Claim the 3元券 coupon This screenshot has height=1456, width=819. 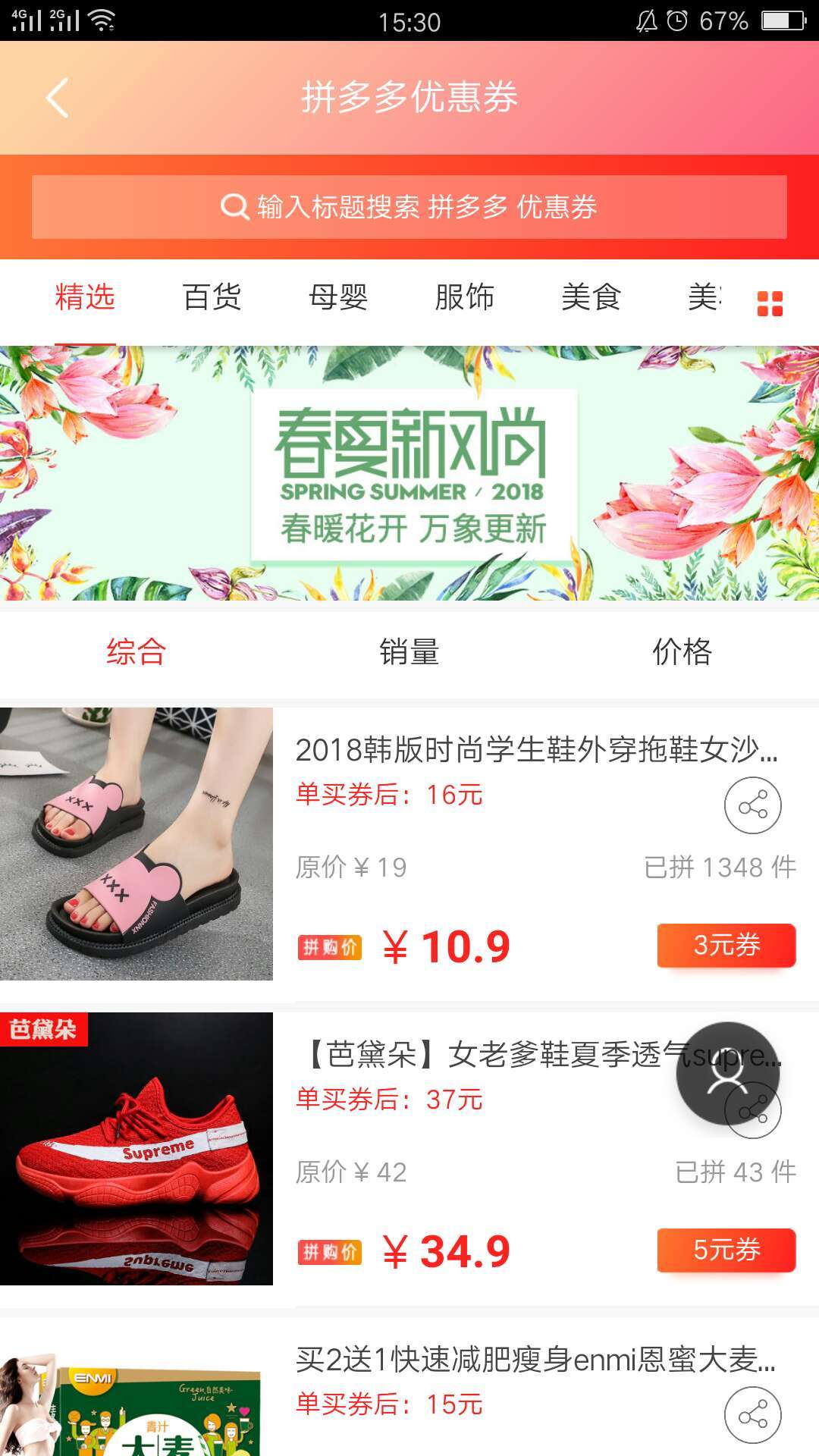coord(726,945)
